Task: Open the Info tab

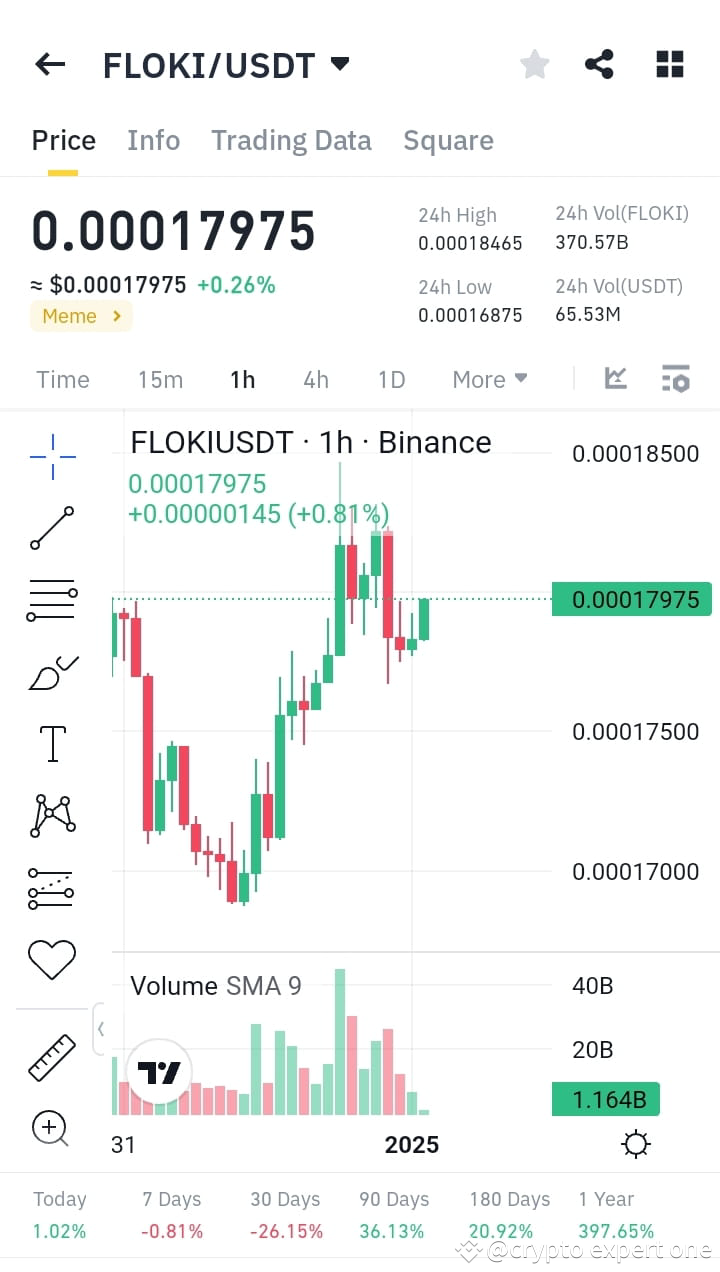Action: pyautogui.click(x=153, y=140)
